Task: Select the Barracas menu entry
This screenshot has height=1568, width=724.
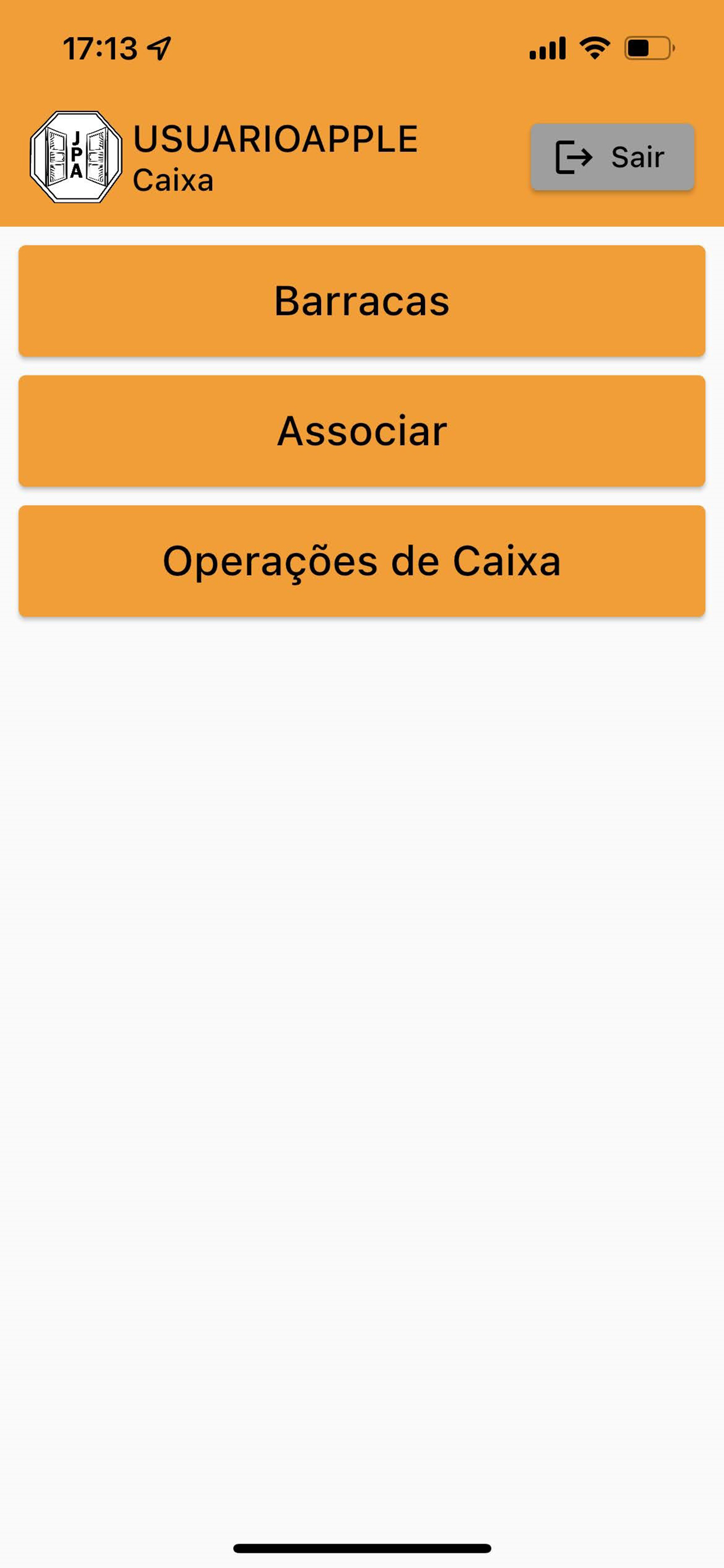Action: pos(361,300)
